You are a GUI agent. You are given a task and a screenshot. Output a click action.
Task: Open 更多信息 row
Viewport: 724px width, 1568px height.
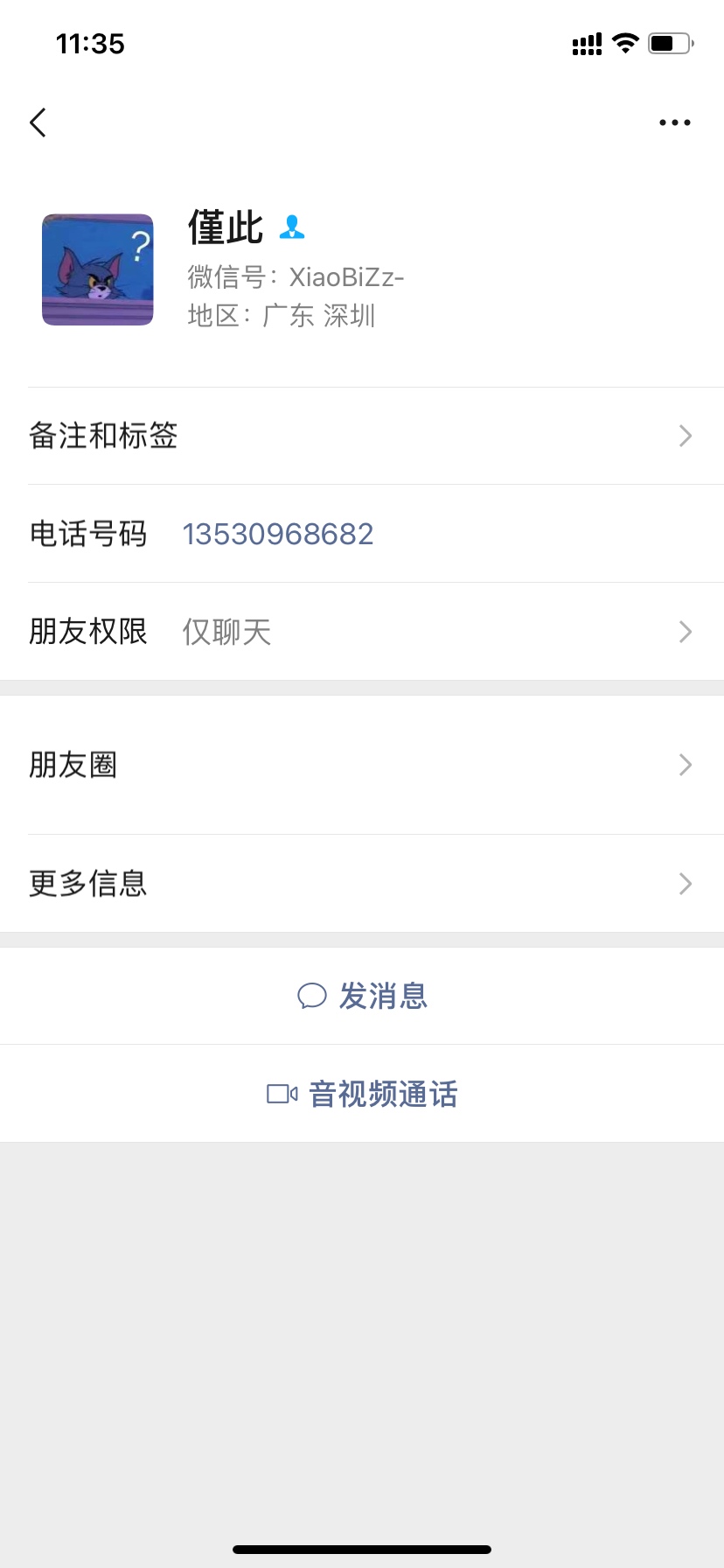click(x=362, y=884)
